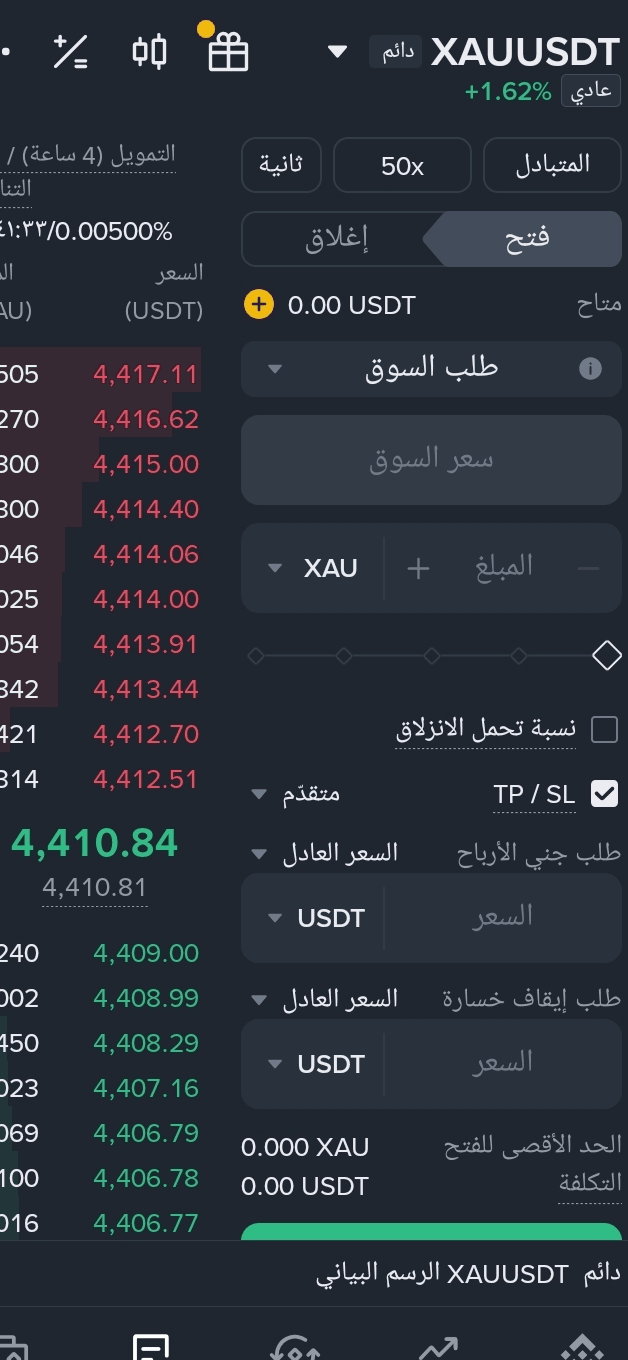Uncheck the TP / SL checkbox
The image size is (628, 1360).
pos(604,794)
